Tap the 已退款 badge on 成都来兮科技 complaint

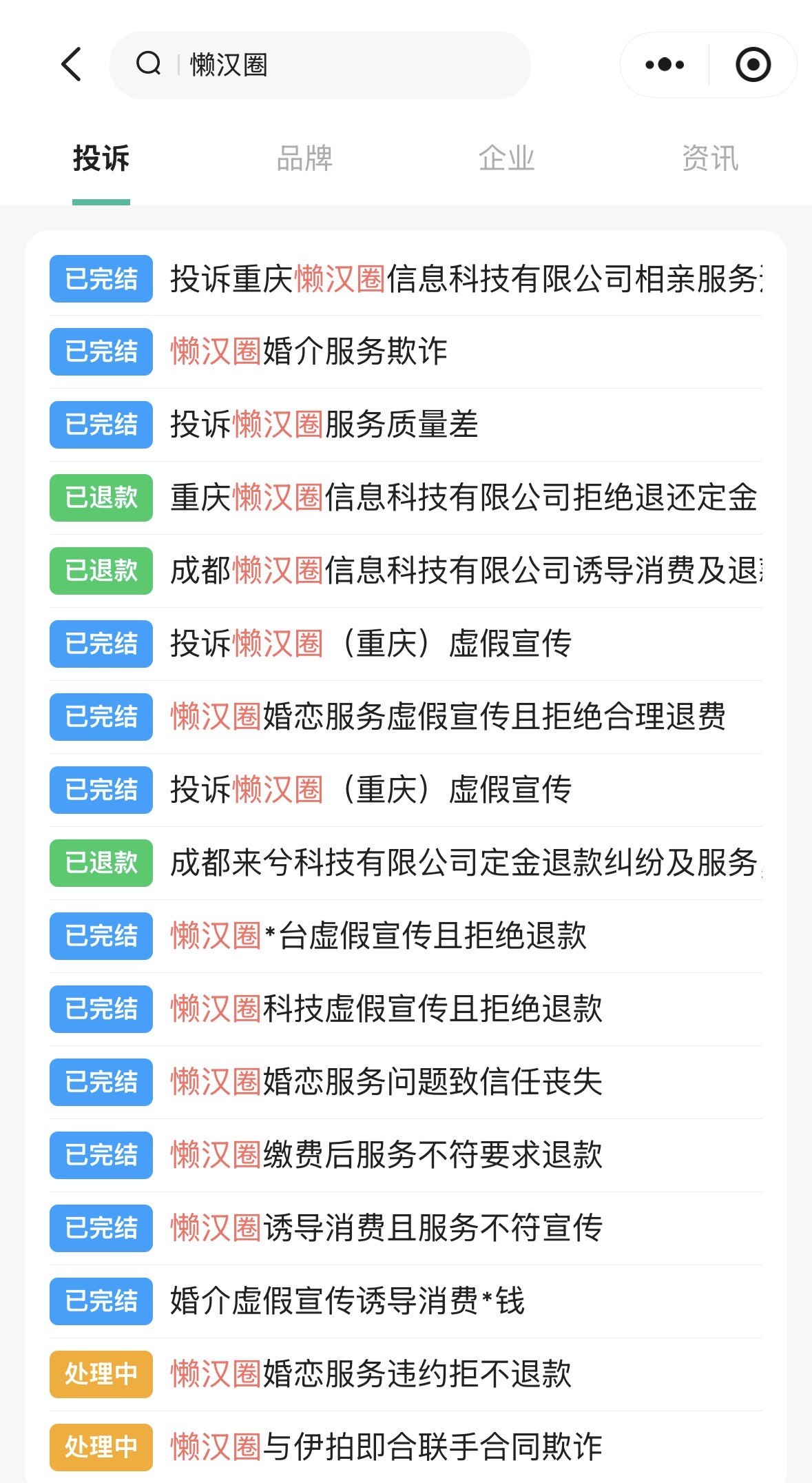[100, 863]
